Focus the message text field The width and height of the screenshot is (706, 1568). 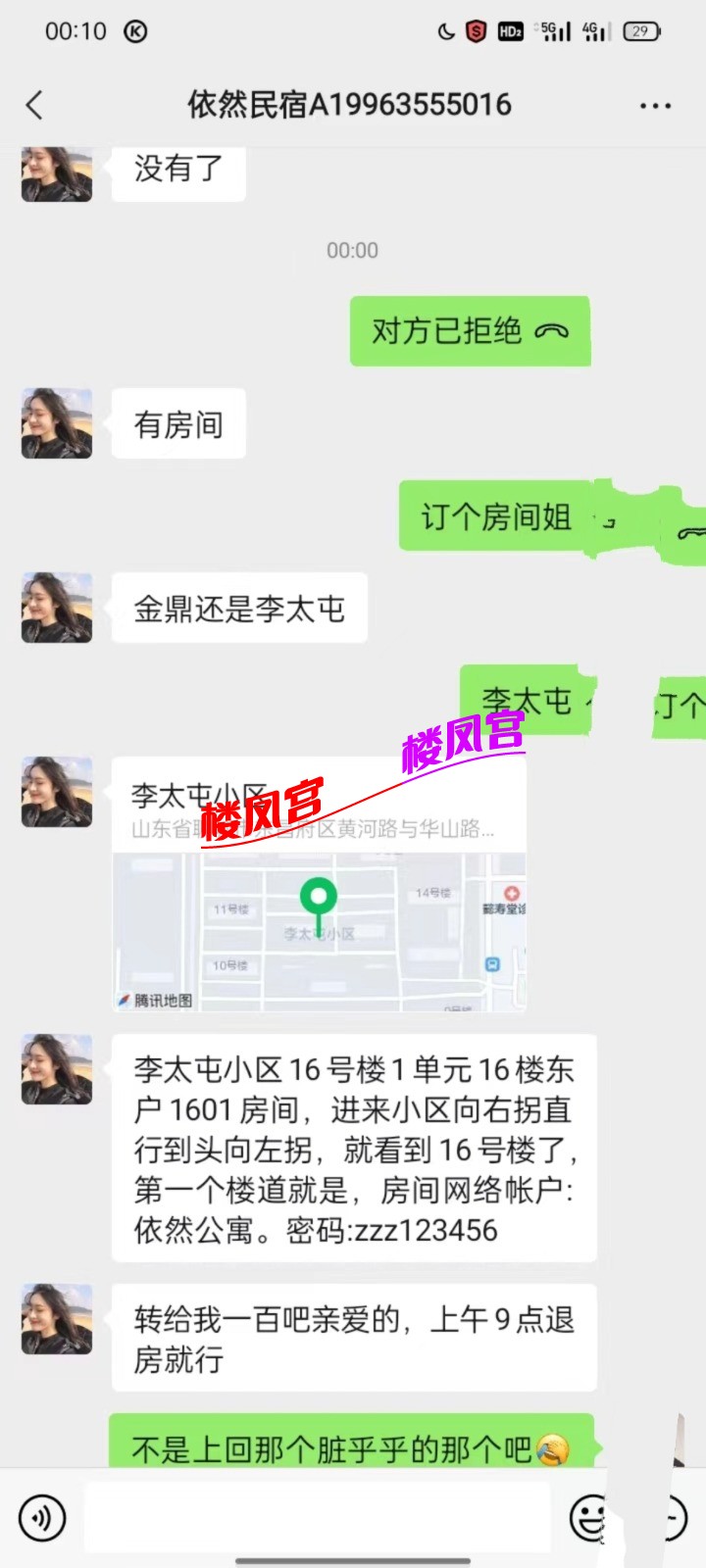(319, 1518)
